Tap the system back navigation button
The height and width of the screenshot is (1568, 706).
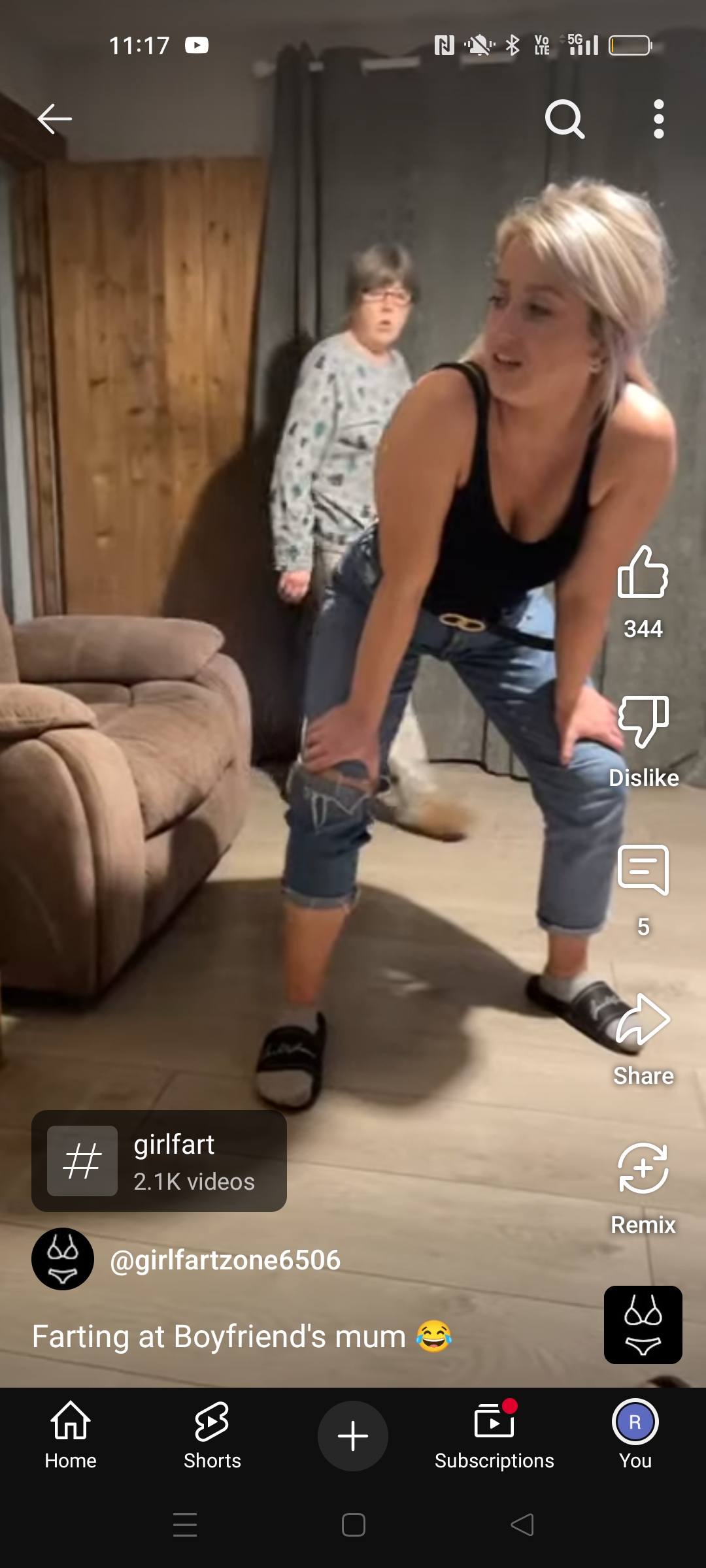pos(522,1525)
